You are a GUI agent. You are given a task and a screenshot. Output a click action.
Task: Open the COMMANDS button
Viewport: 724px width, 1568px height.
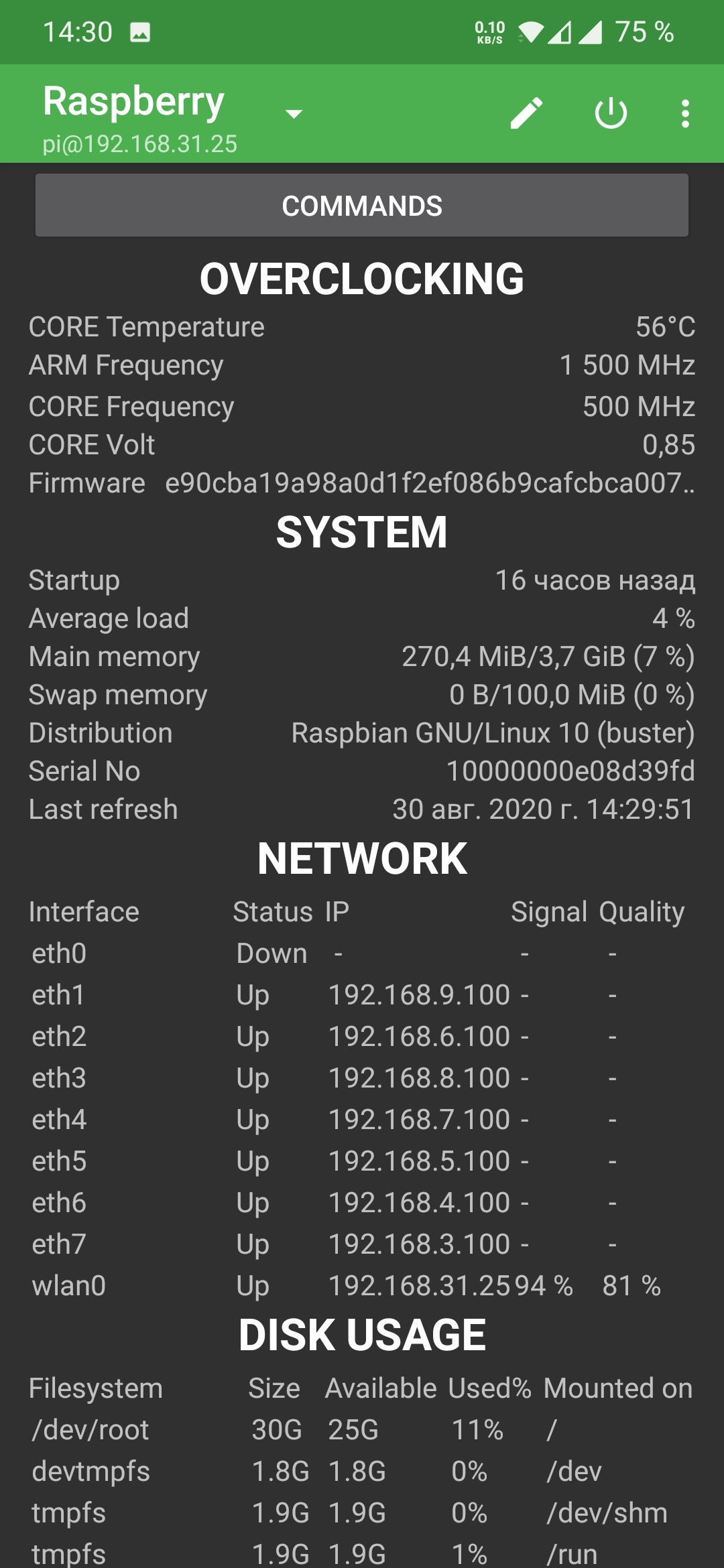[x=362, y=206]
